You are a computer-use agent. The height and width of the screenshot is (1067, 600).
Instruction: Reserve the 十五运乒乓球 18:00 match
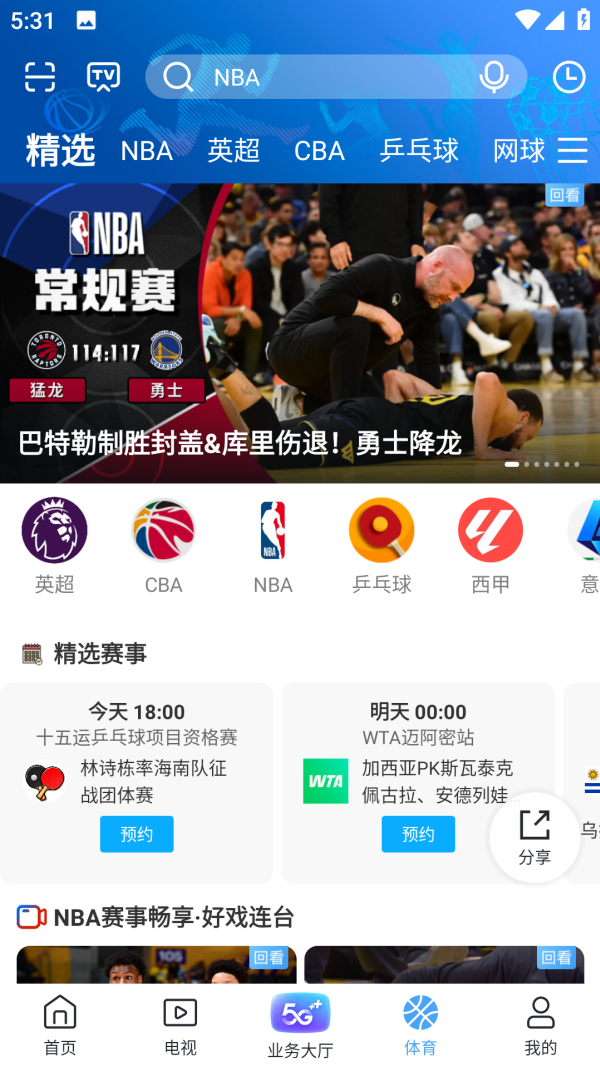pos(137,834)
